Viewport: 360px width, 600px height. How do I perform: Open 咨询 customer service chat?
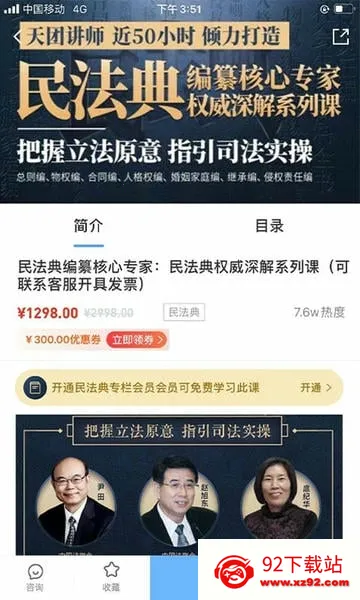click(35, 578)
